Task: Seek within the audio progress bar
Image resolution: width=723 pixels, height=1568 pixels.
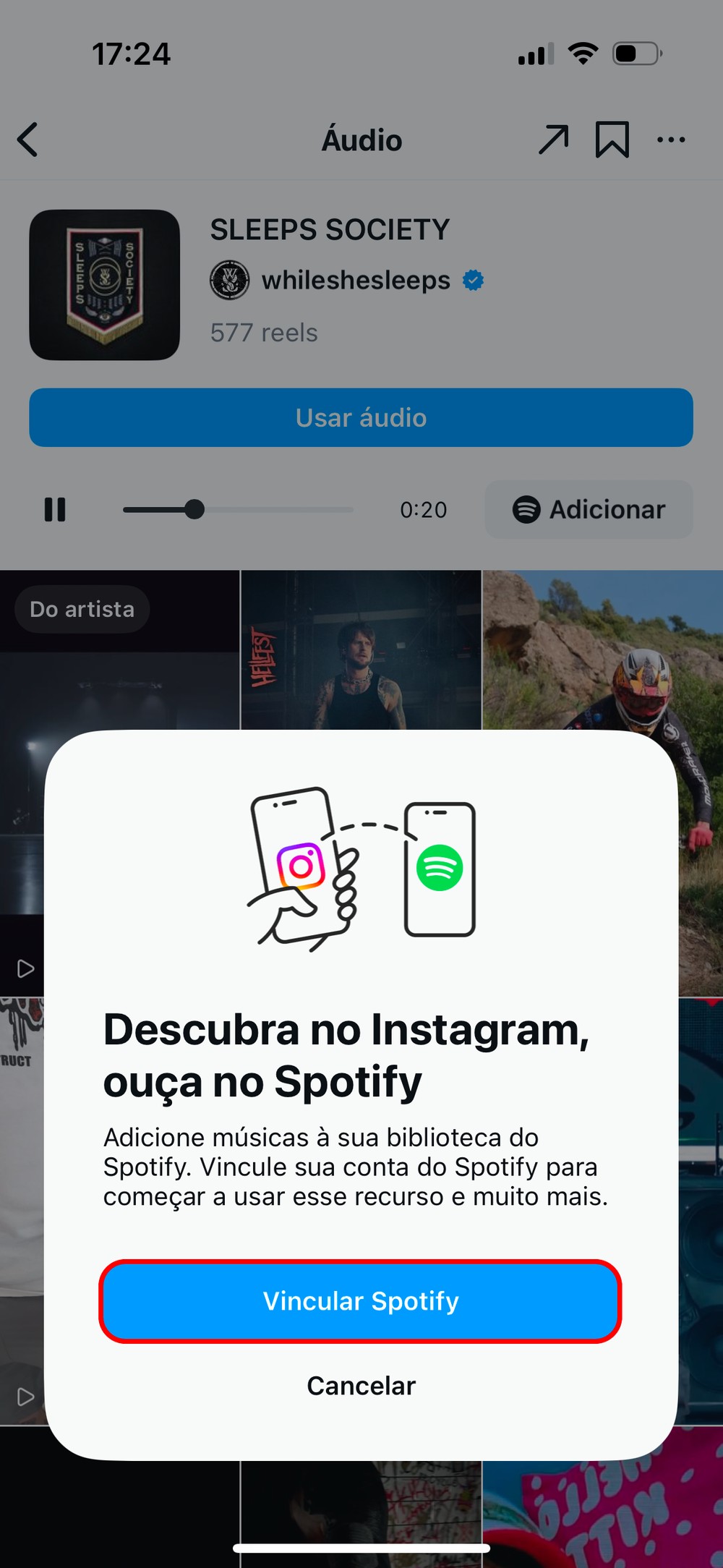Action: [238, 510]
